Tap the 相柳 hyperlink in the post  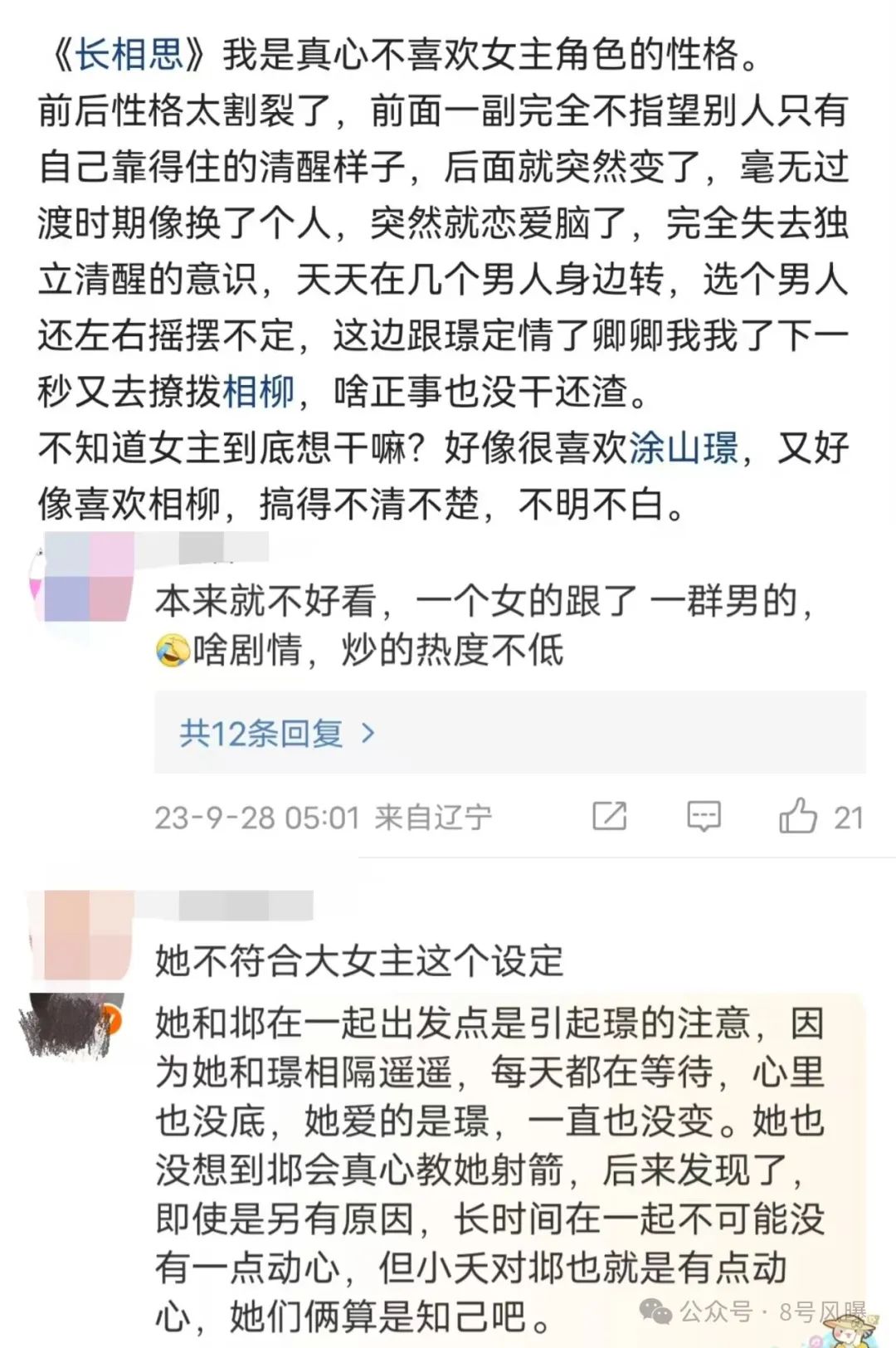click(x=259, y=392)
